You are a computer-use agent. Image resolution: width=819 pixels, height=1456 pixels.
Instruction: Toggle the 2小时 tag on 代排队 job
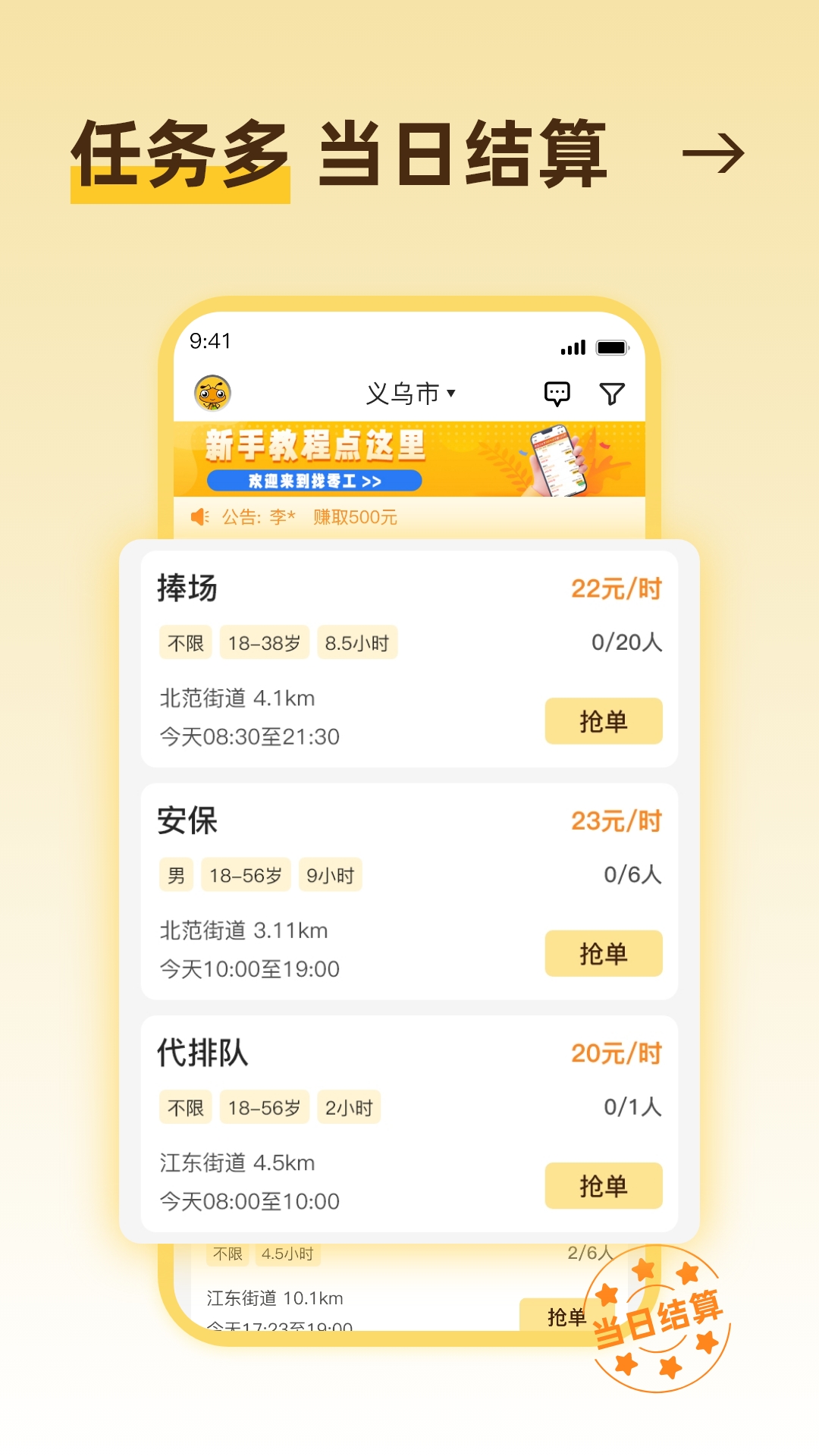click(350, 1107)
